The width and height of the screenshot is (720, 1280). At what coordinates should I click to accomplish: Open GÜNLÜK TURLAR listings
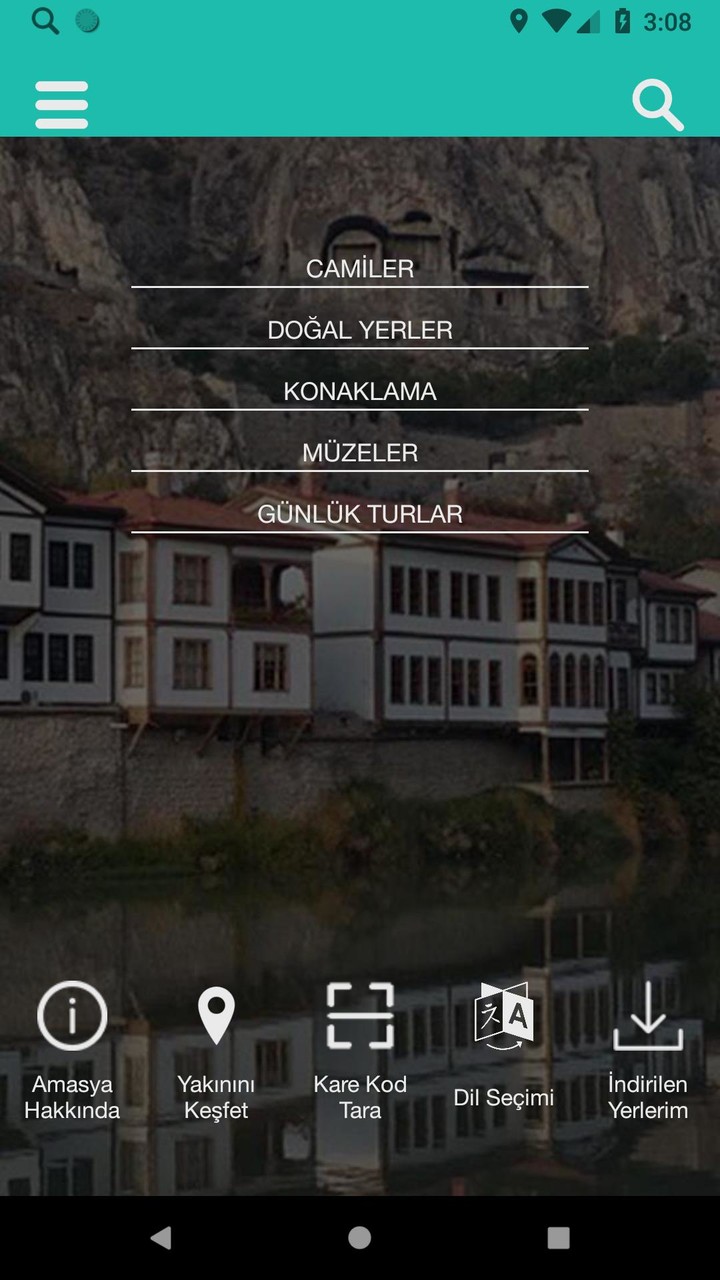pos(360,514)
